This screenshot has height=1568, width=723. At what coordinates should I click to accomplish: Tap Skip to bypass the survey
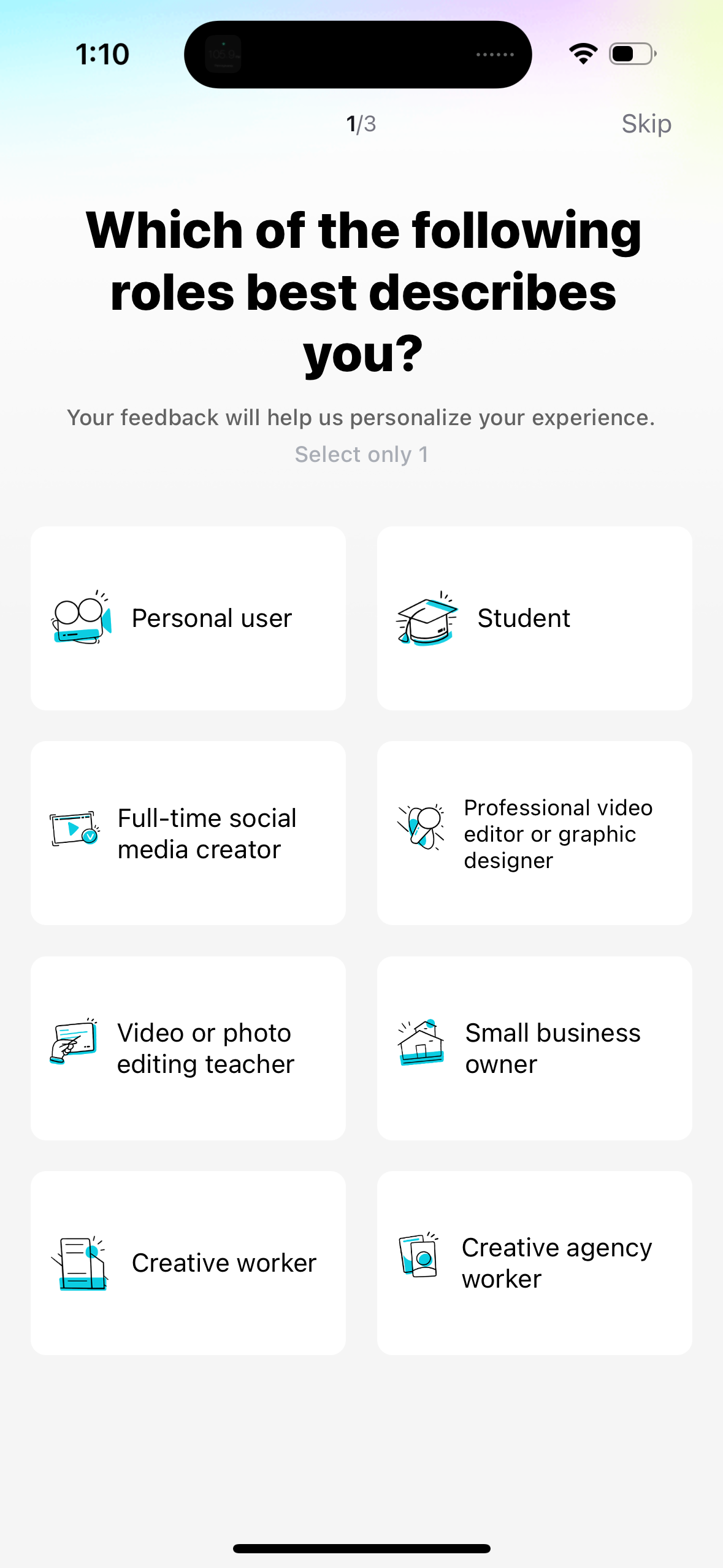click(646, 123)
